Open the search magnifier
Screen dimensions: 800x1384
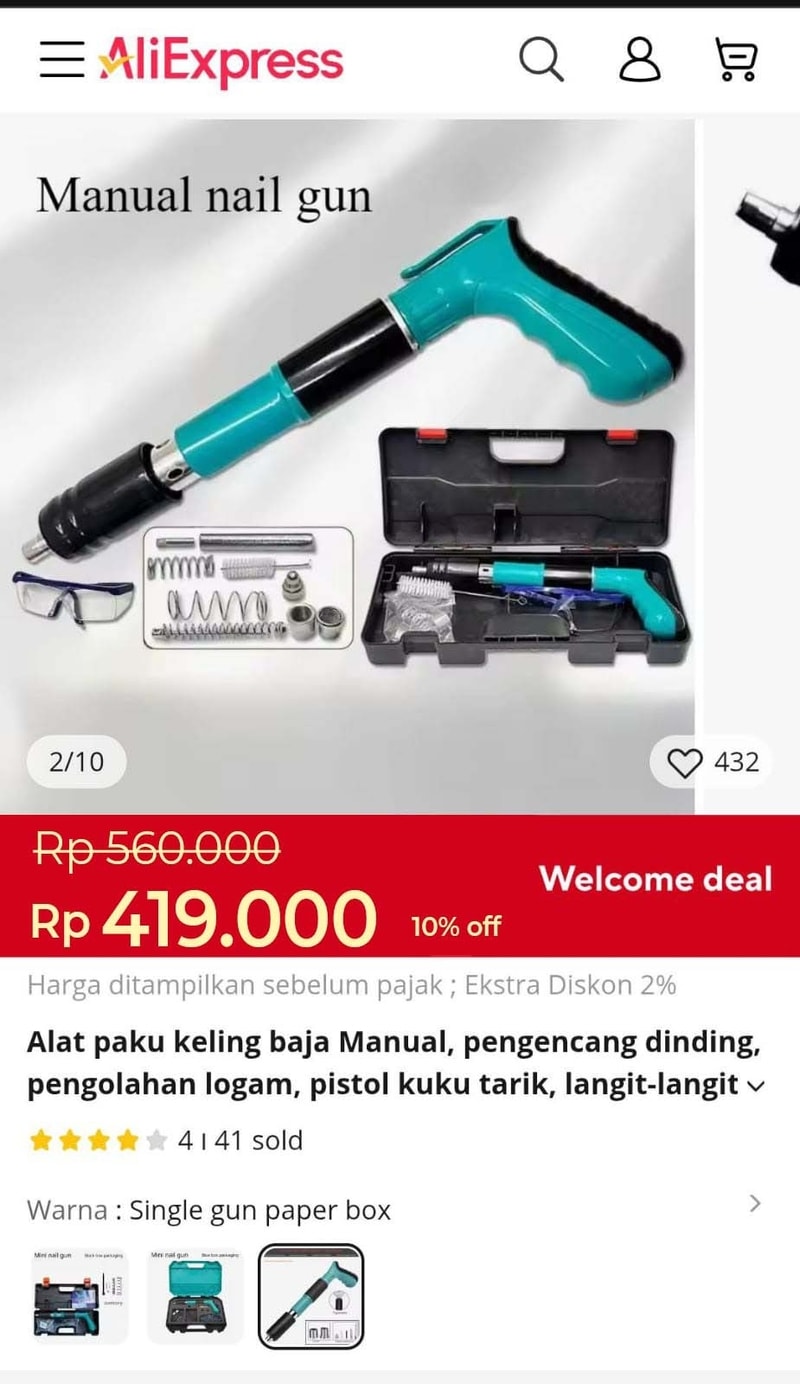(541, 60)
